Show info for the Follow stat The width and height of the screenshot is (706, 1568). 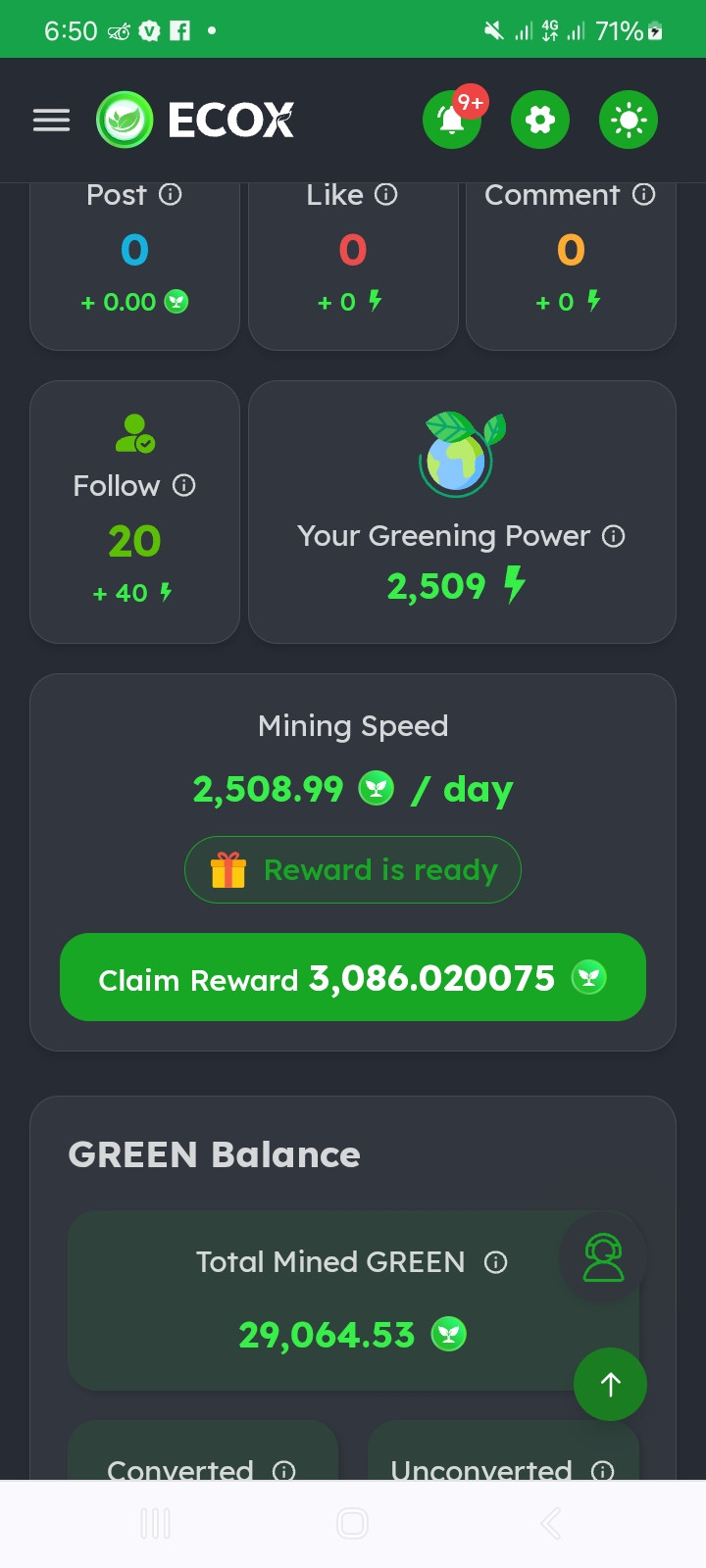tap(184, 485)
